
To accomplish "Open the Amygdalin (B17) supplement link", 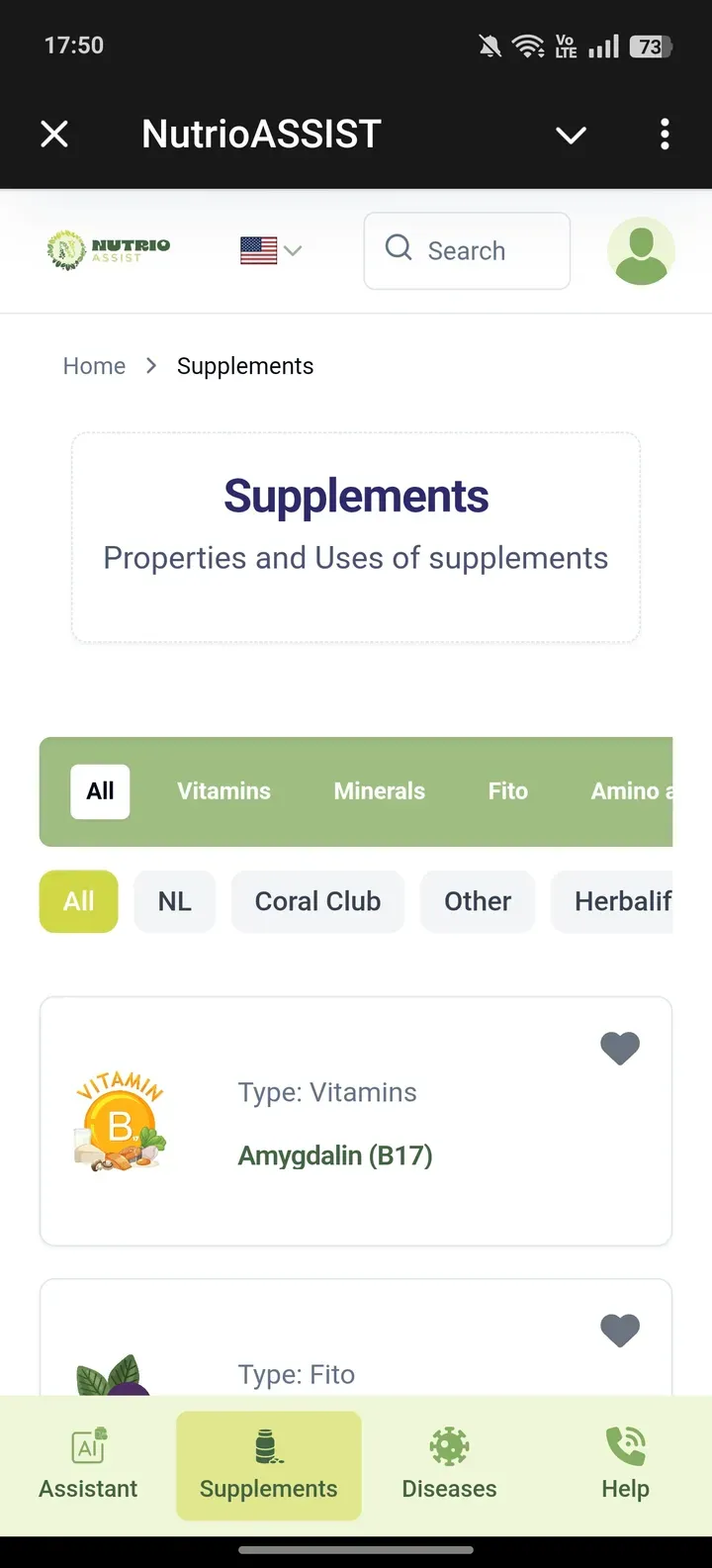I will tap(335, 1154).
